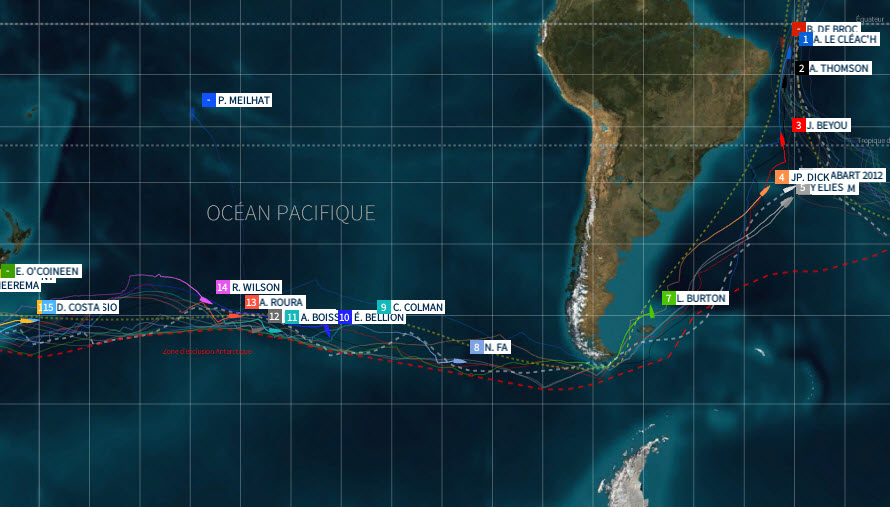Open J. Beyou's boat label

coord(827,125)
